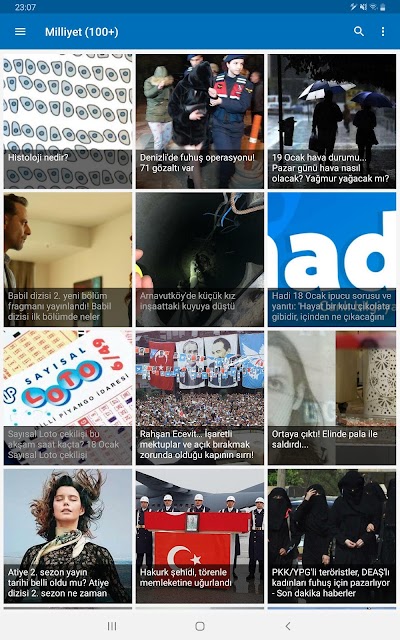Open the Babil dizisi 2. yeni bölüm article
The height and width of the screenshot is (640, 400).
coord(68,260)
